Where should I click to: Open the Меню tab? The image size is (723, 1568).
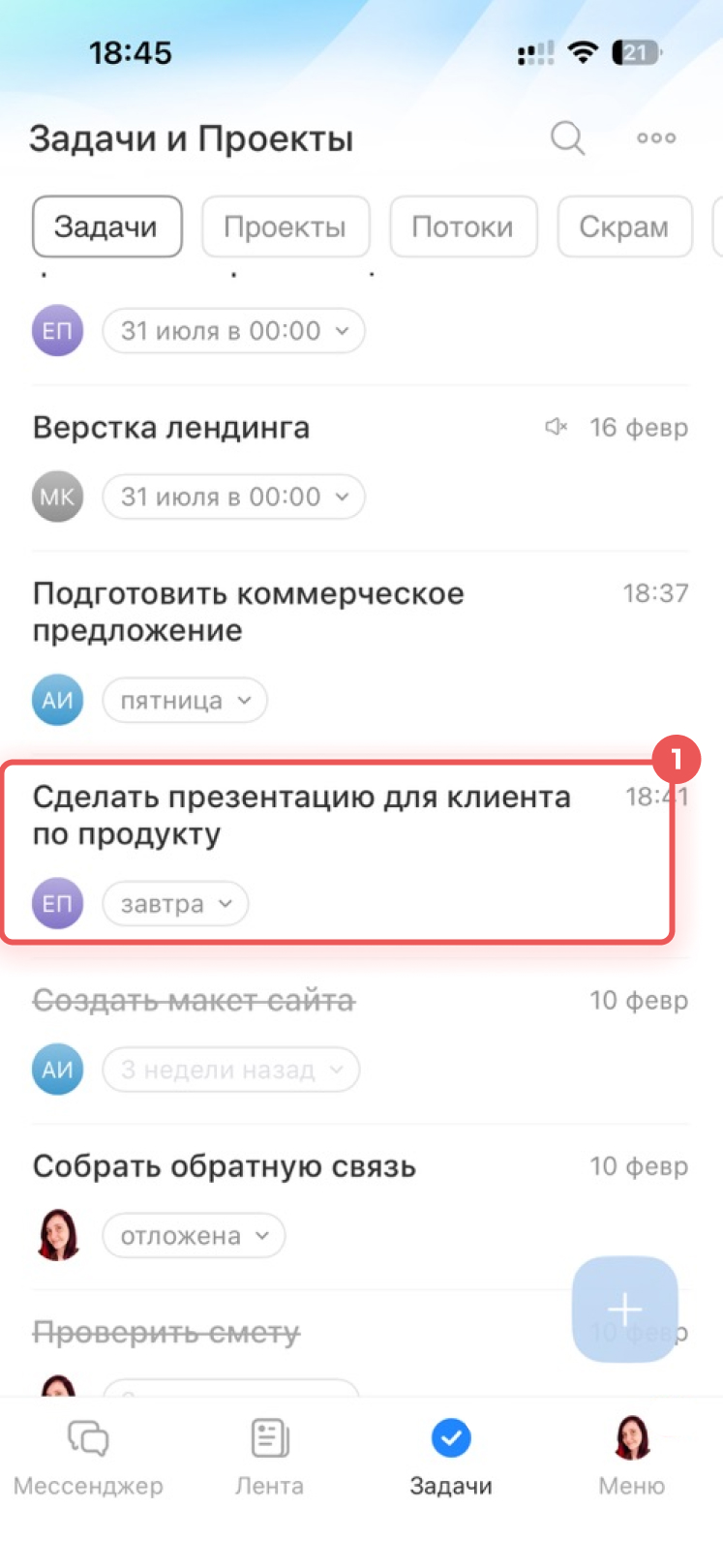(x=631, y=1457)
